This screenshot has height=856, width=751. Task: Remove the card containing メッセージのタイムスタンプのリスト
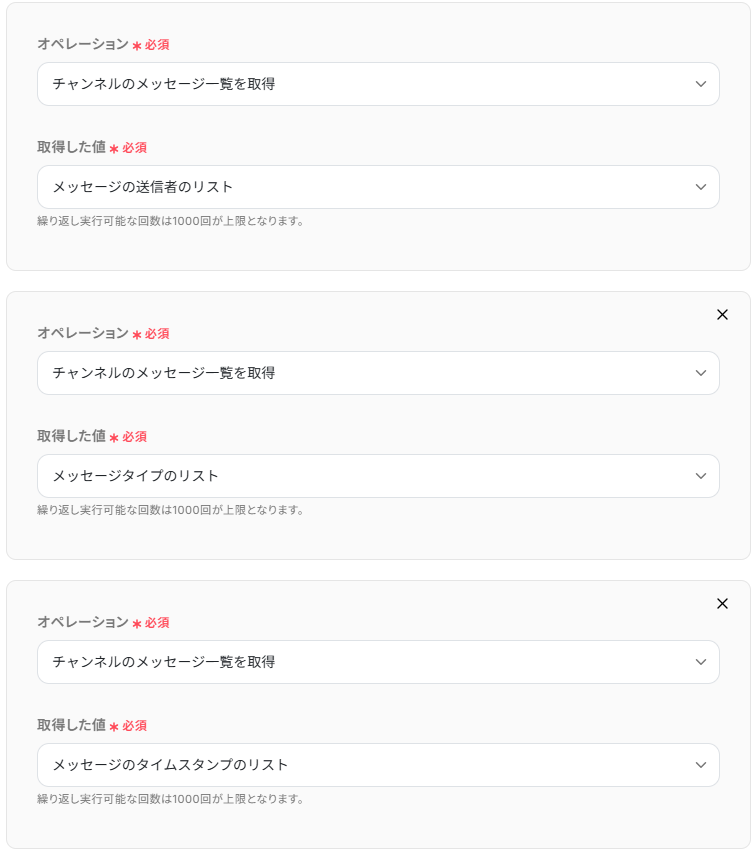(x=722, y=603)
